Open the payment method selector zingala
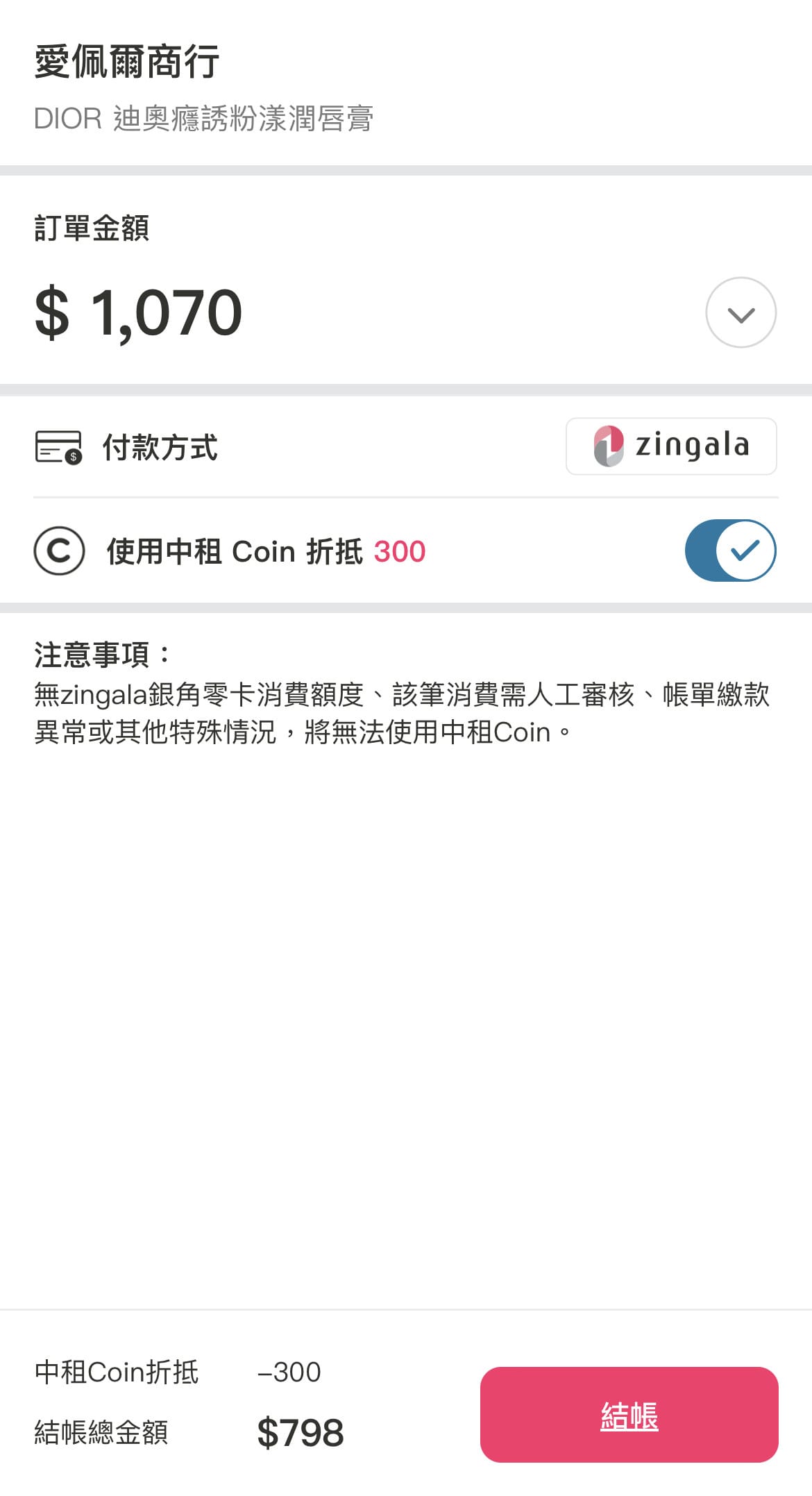 [670, 447]
